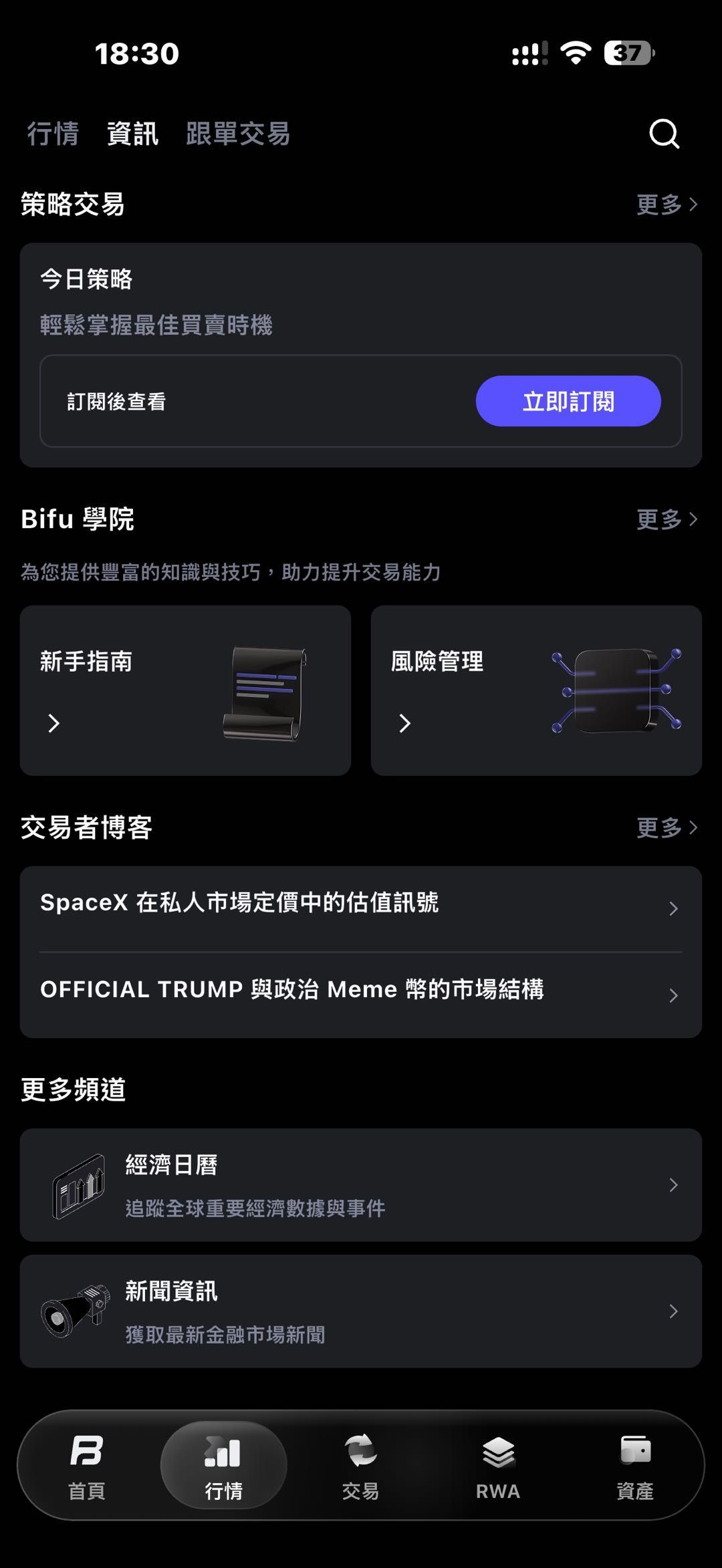Open the OFFICIAL TRUMP Meme 幣 article
Image resolution: width=722 pixels, height=1568 pixels.
(x=361, y=995)
